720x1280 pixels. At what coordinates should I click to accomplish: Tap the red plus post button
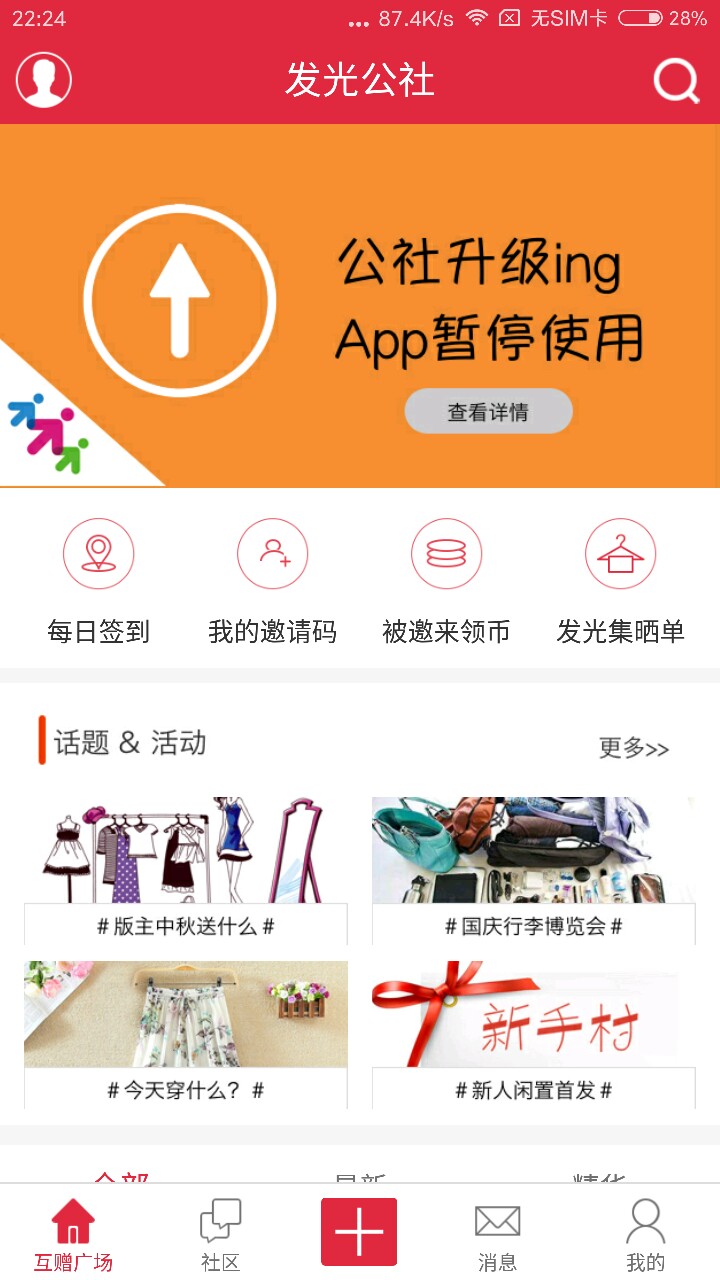(359, 1232)
